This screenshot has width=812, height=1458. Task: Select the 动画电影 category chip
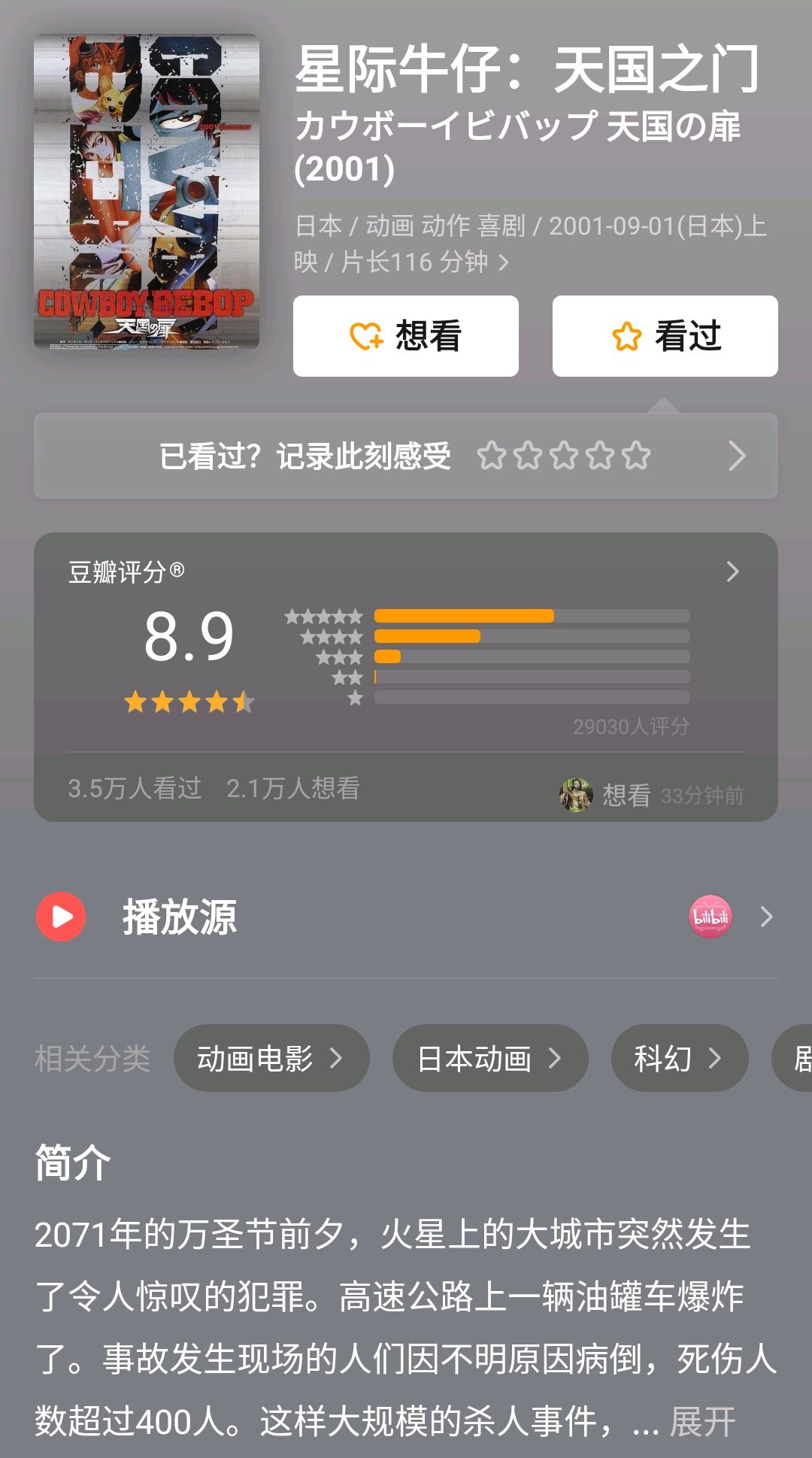pyautogui.click(x=271, y=1058)
